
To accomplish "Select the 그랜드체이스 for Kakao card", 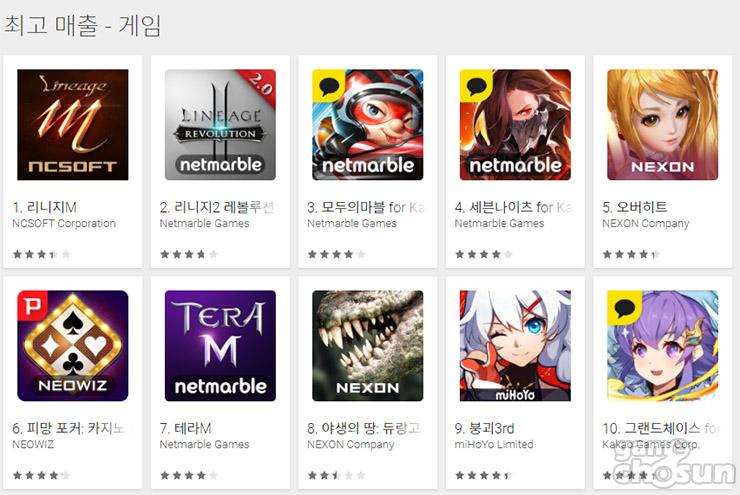I will tap(662, 346).
